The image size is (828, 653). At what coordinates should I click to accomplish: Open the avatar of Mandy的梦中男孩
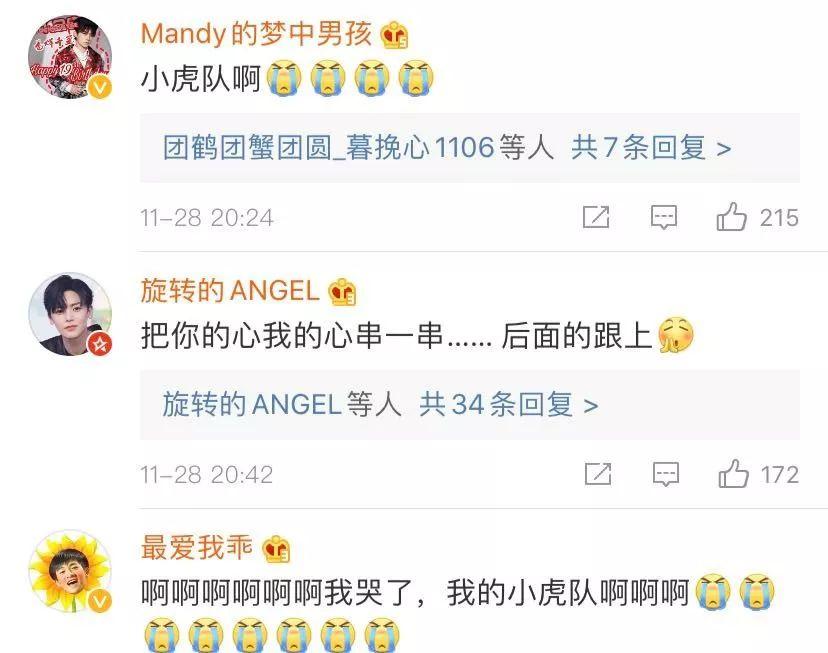[x=69, y=56]
